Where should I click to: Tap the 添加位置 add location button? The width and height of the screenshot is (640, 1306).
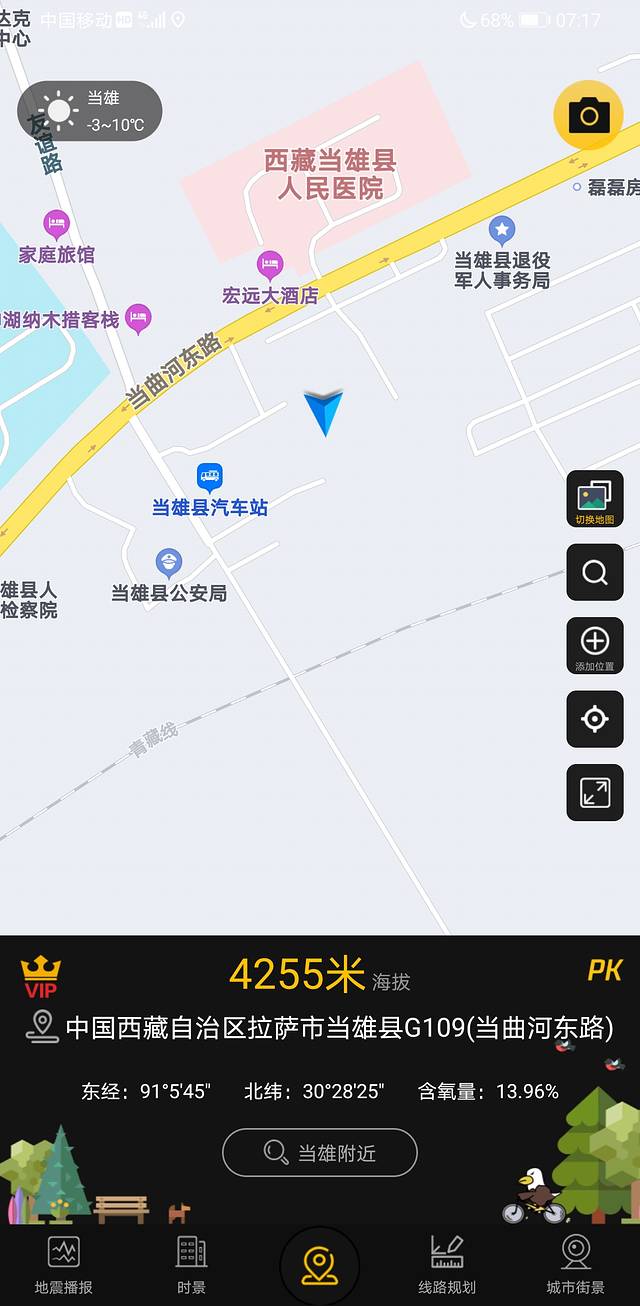tap(595, 646)
